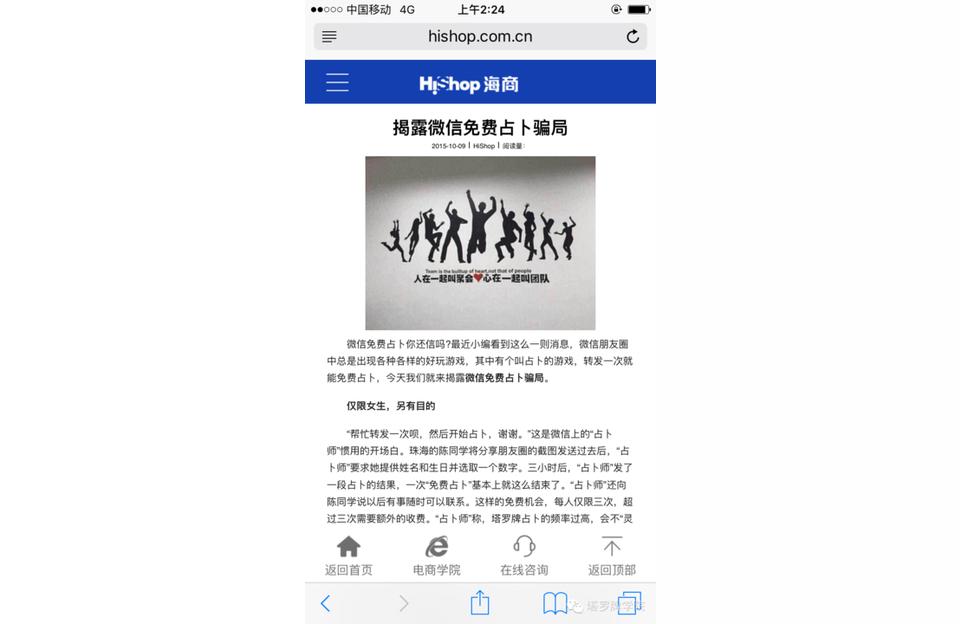
Task: Reload the page
Action: pyautogui.click(x=632, y=37)
